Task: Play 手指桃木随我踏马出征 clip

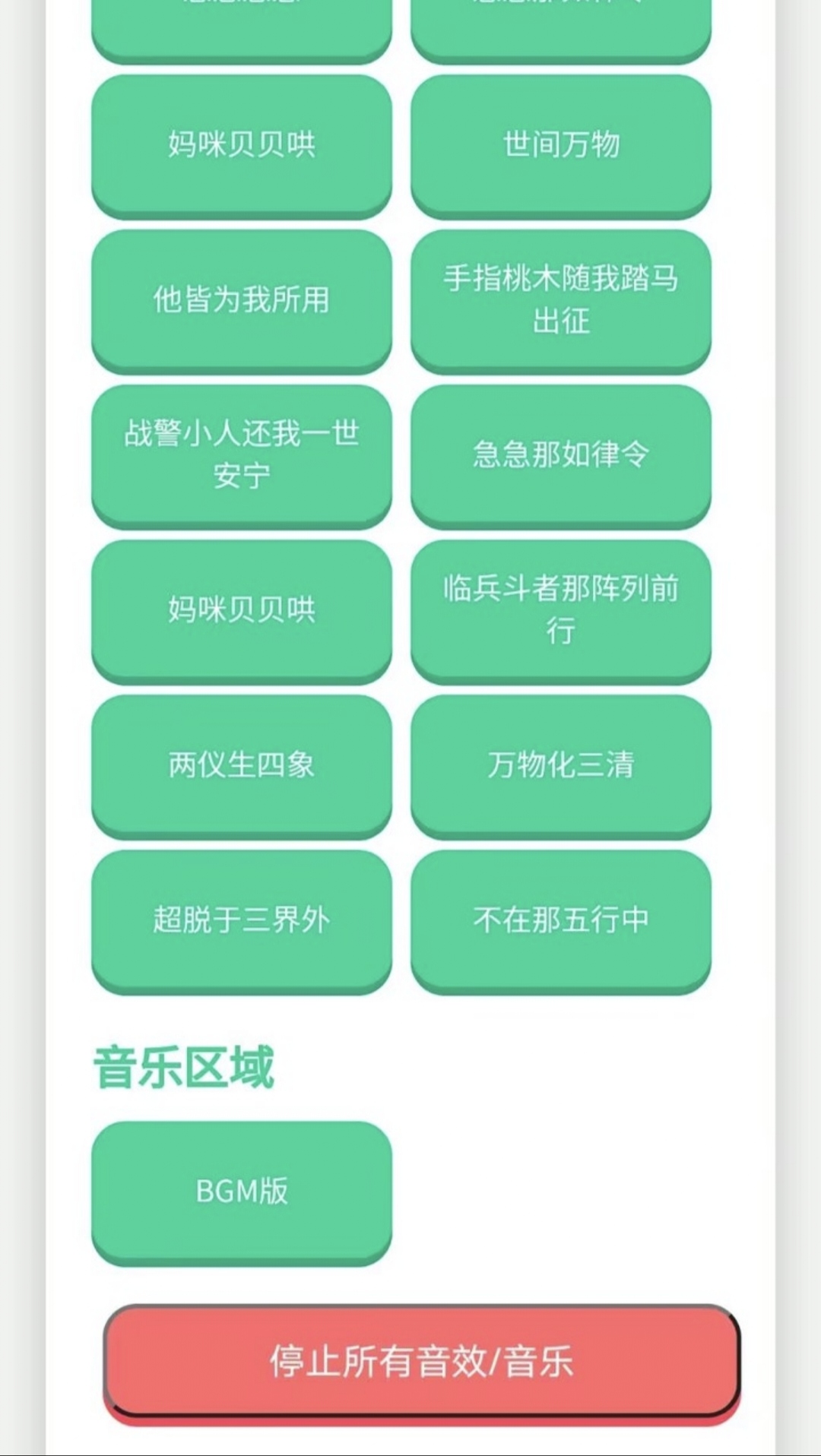Action: [x=561, y=299]
